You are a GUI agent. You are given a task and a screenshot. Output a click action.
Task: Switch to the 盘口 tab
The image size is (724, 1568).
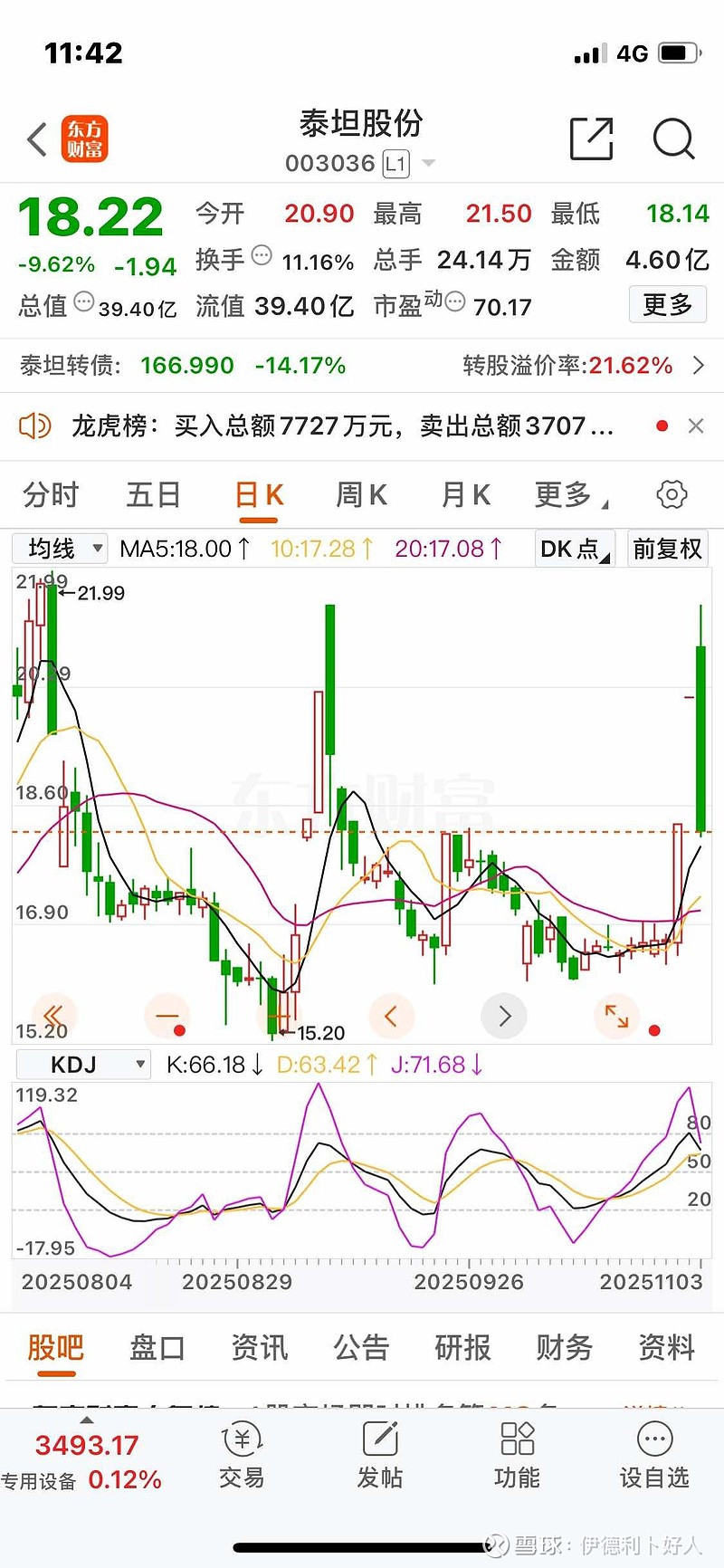point(157,1348)
